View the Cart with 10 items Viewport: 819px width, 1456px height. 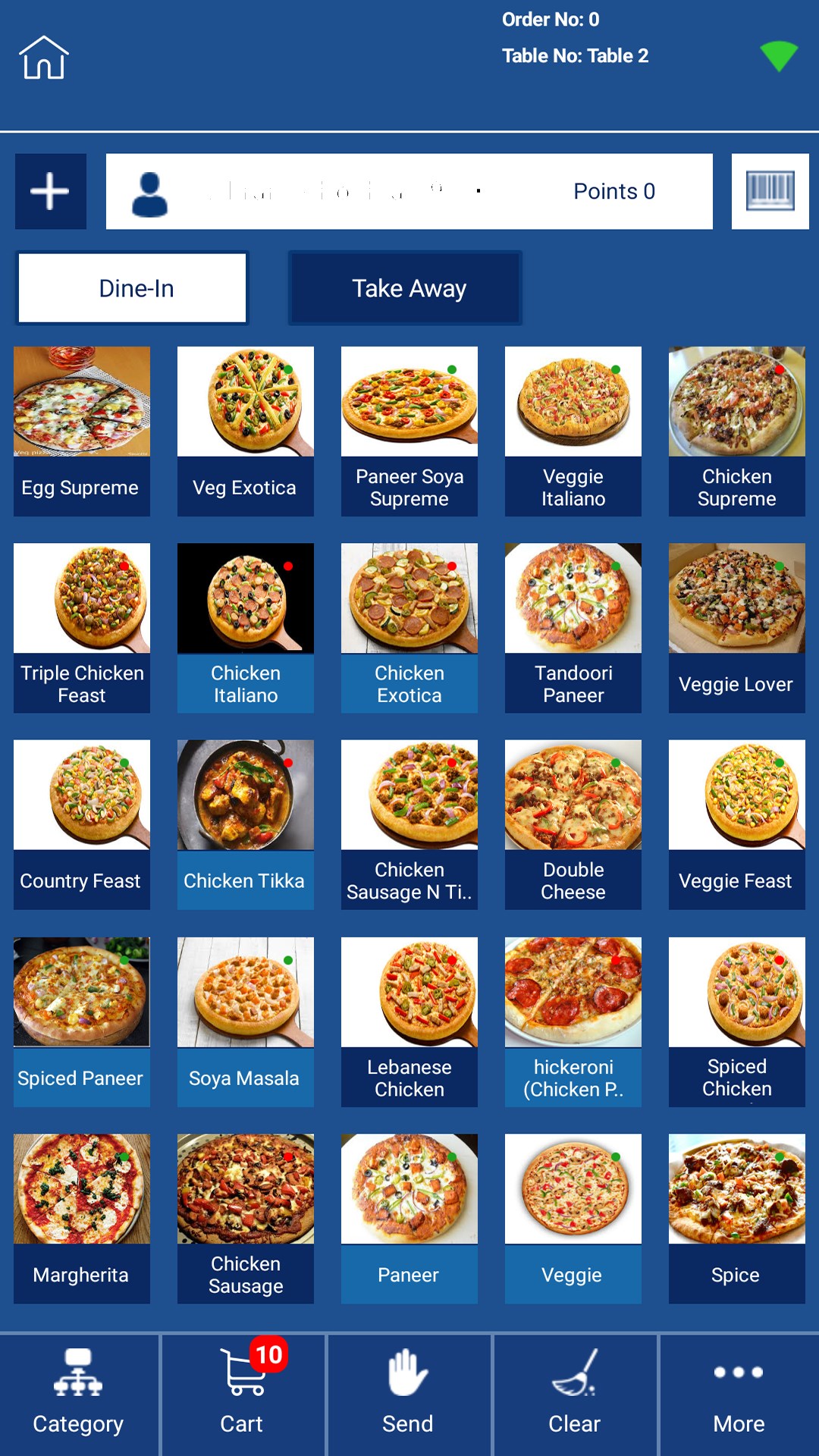click(243, 1394)
